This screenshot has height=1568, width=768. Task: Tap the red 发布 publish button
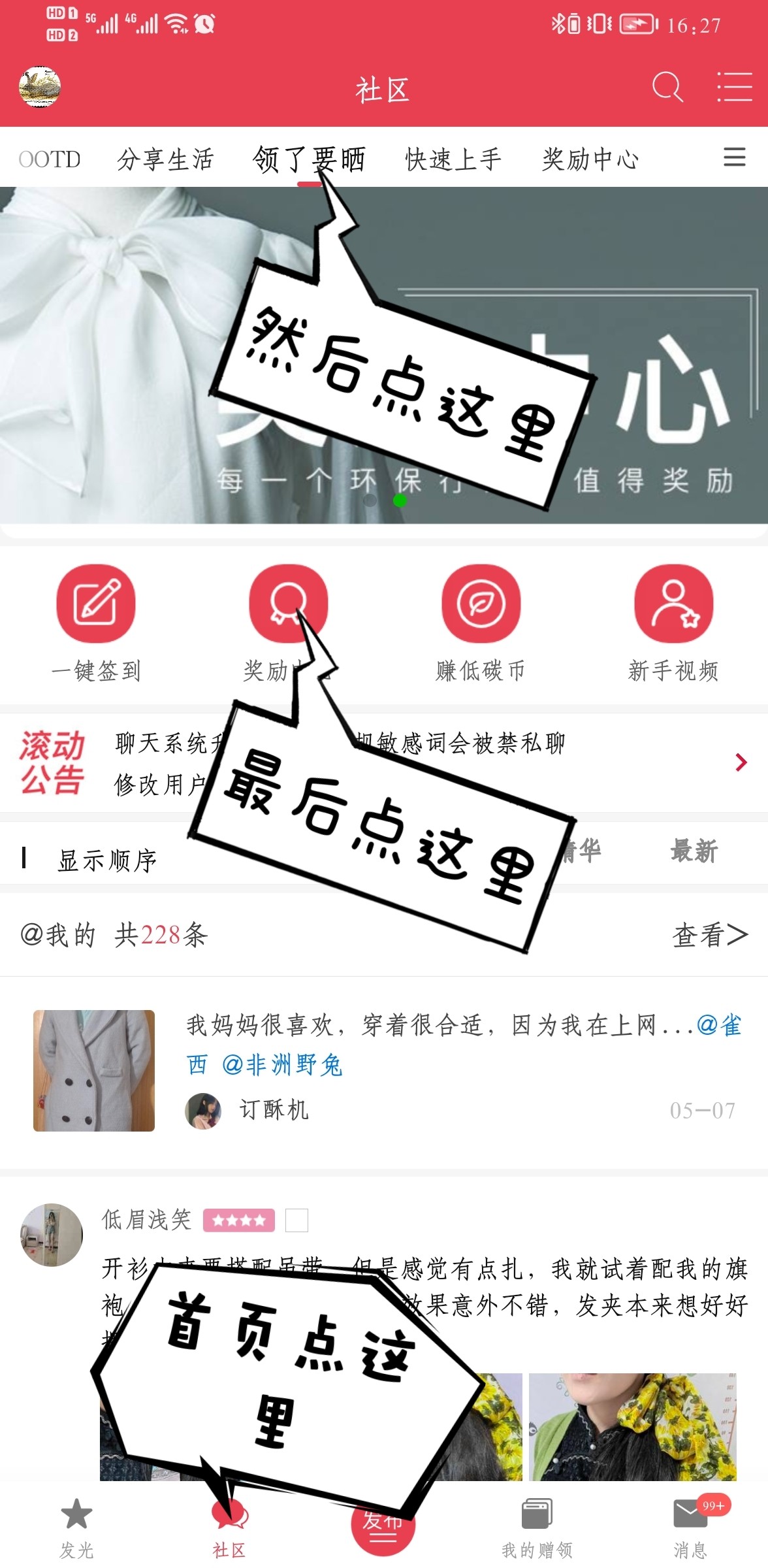coord(383,1527)
